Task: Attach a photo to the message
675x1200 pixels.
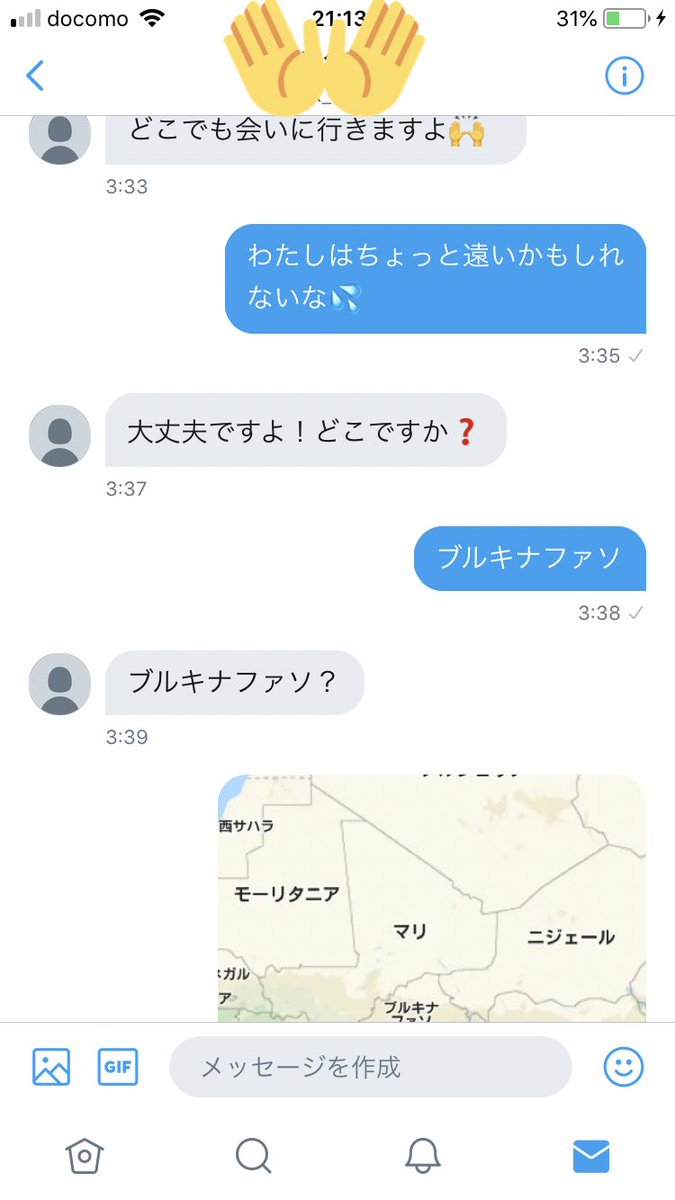Action: [51, 1067]
